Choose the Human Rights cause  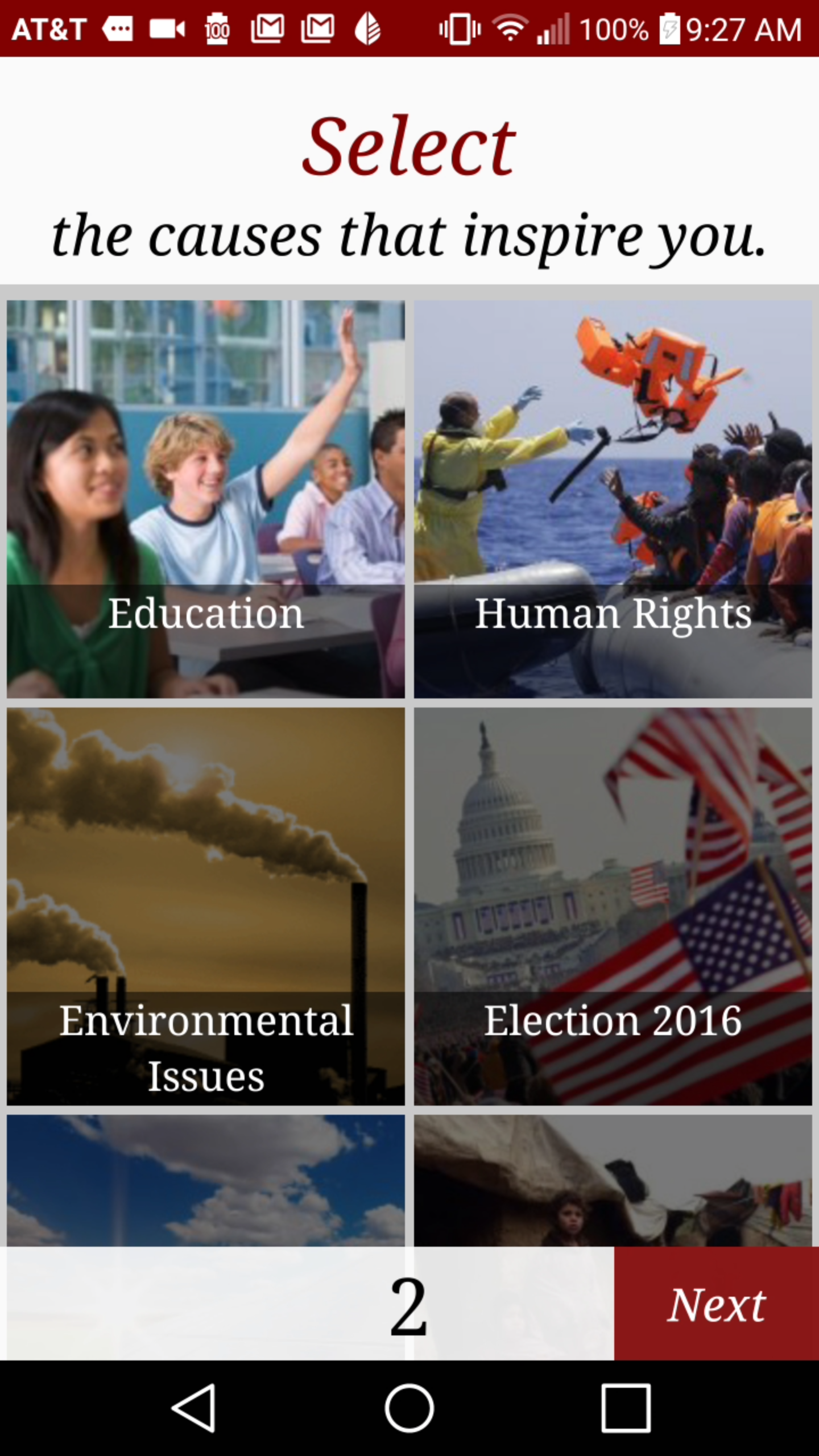tap(613, 499)
